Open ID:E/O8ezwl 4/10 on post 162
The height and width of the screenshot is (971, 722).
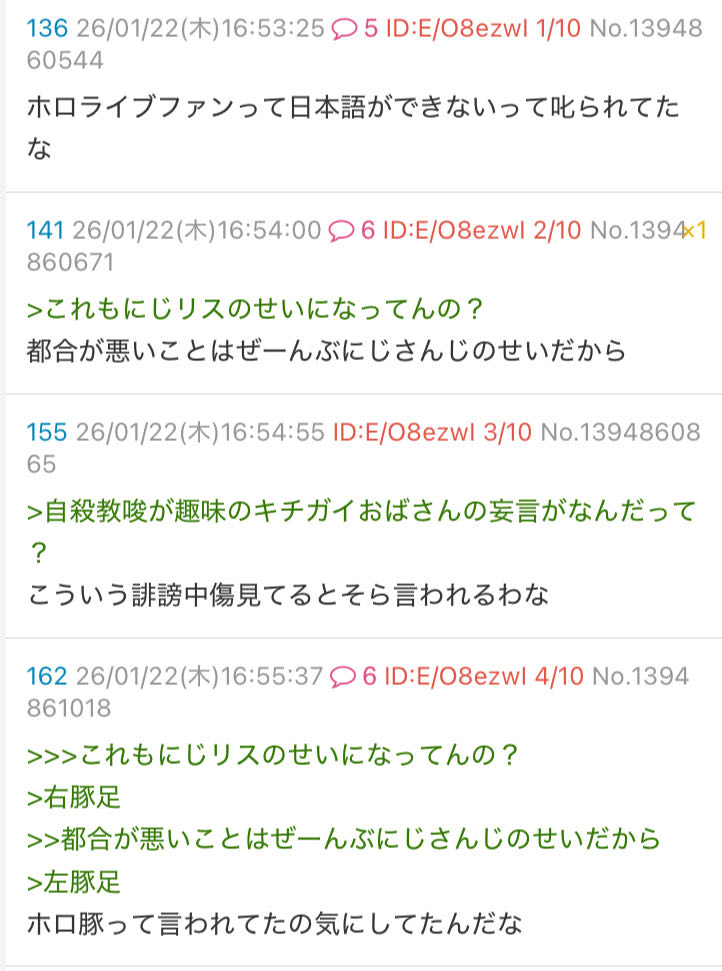click(484, 677)
